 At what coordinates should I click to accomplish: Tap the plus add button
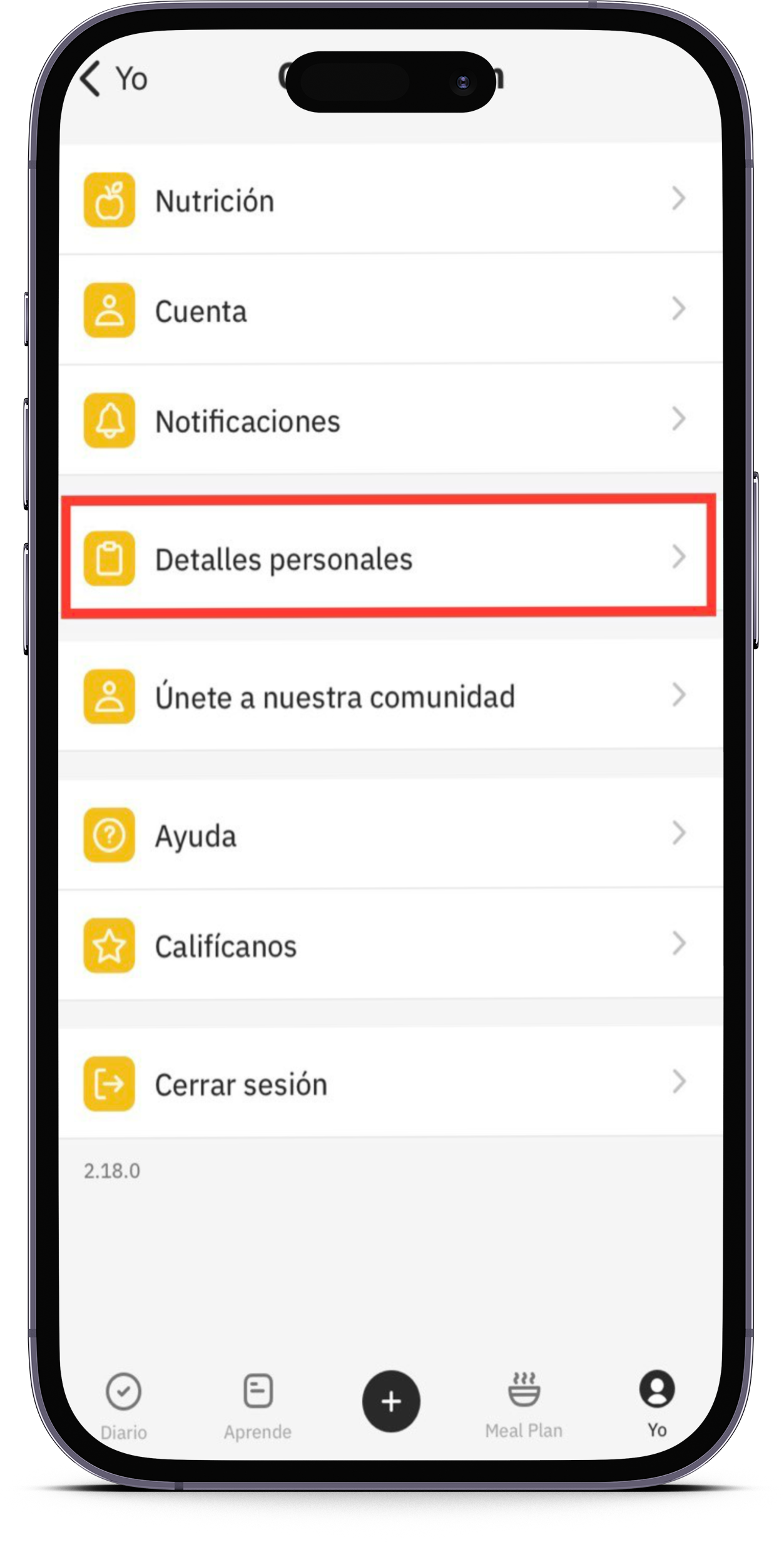(x=391, y=1401)
